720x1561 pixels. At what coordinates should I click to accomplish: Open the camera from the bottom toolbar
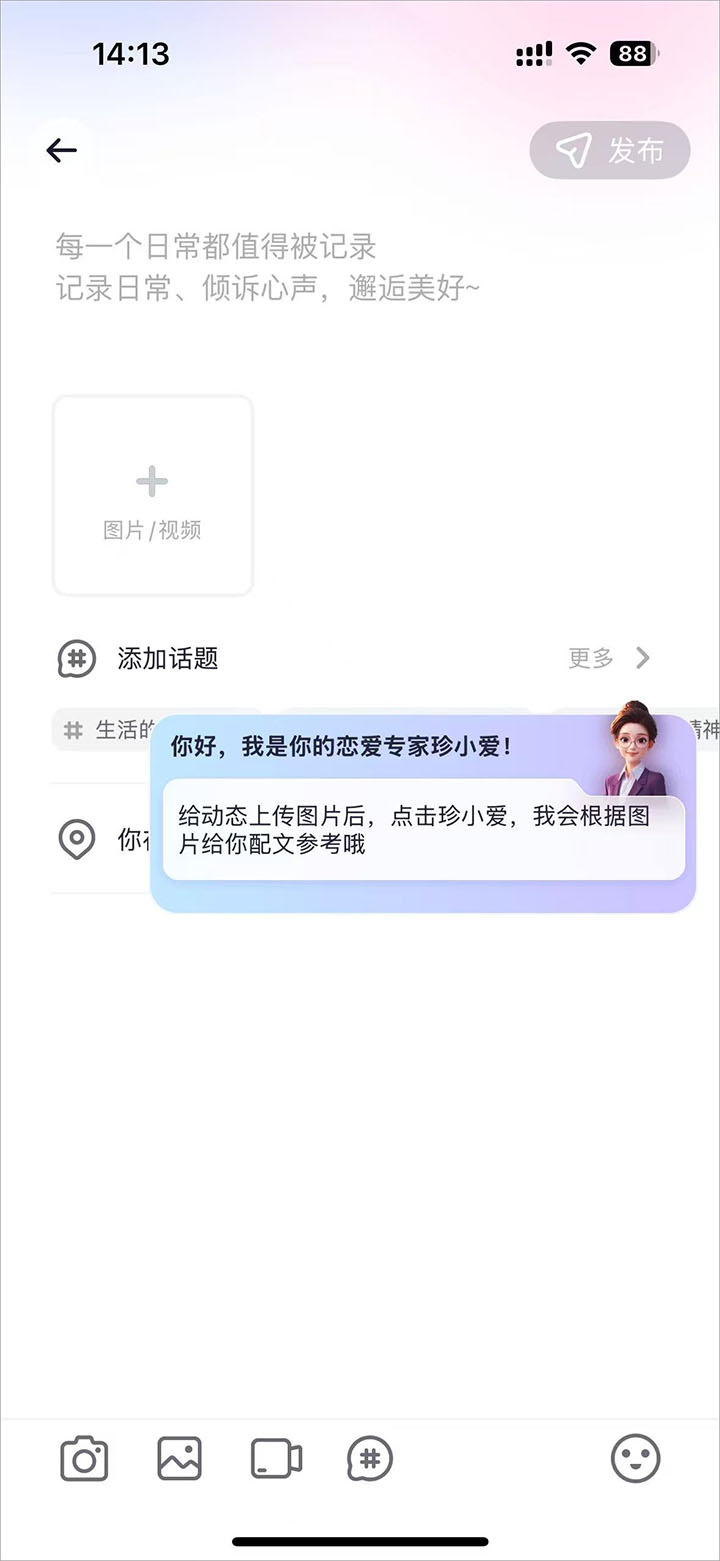click(84, 1459)
